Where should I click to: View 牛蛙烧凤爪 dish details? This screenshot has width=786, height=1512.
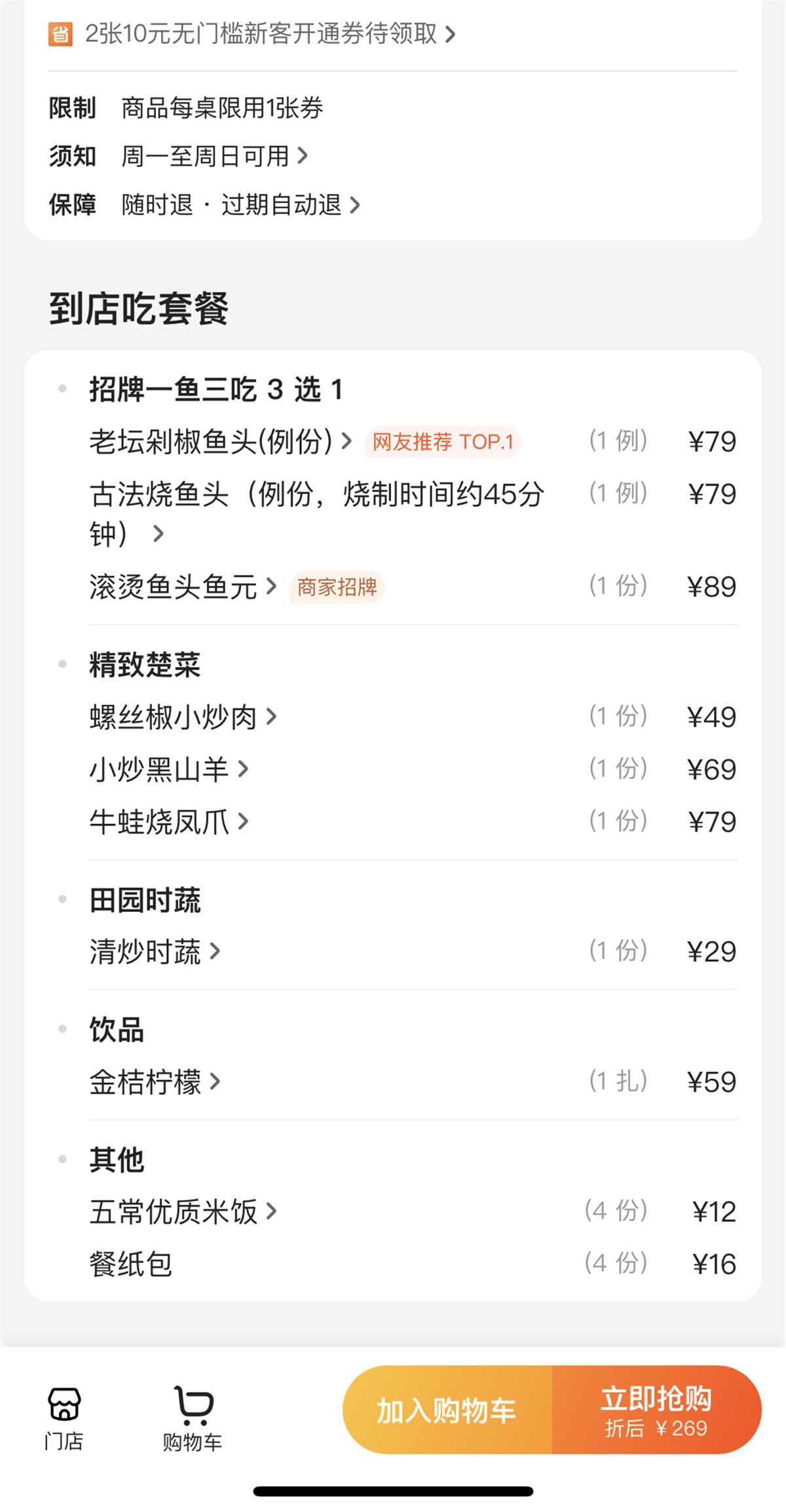pos(168,822)
